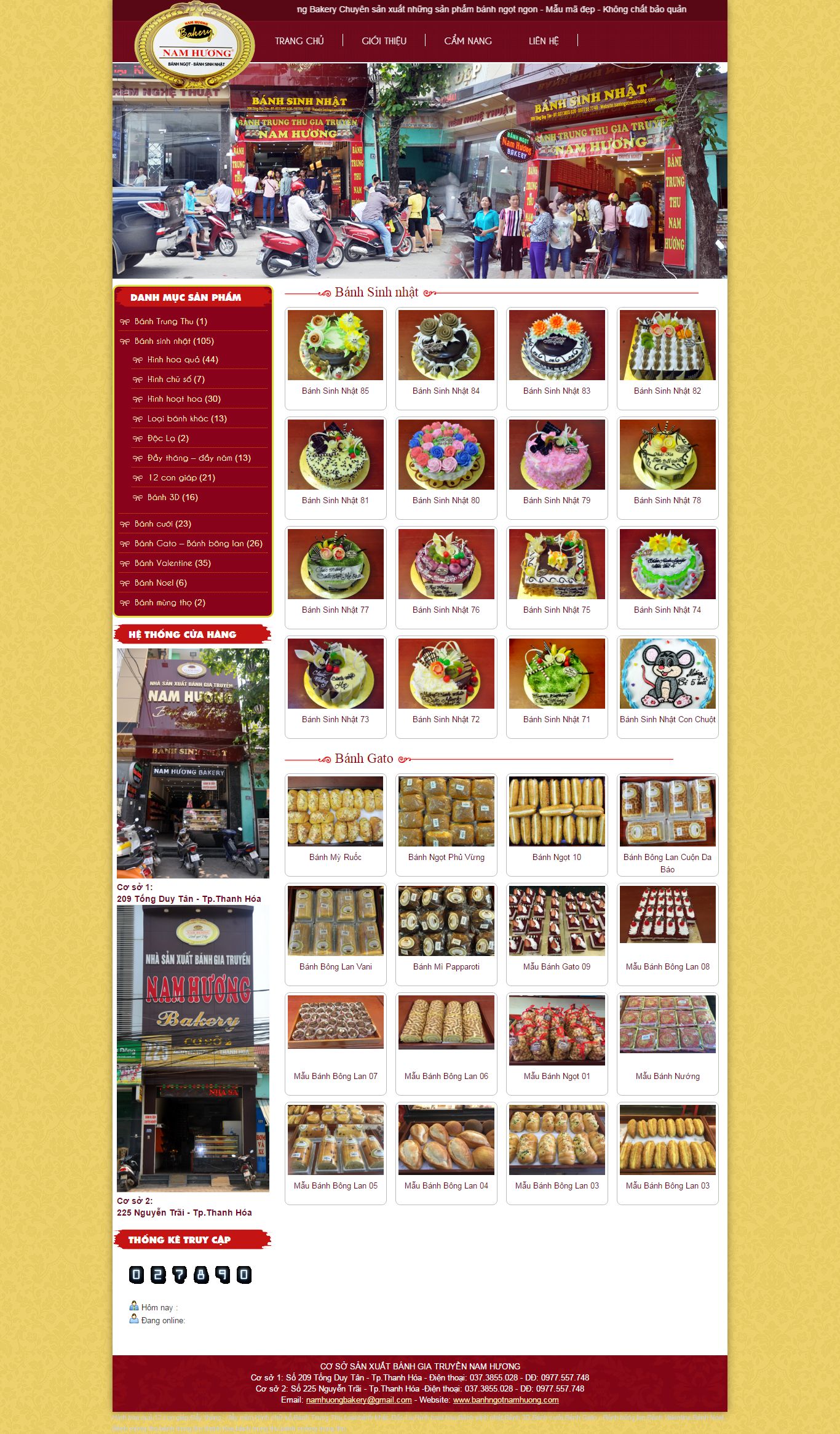The width and height of the screenshot is (840, 1434).
Task: Go to the GIỚI THIỆU page
Action: (x=384, y=41)
